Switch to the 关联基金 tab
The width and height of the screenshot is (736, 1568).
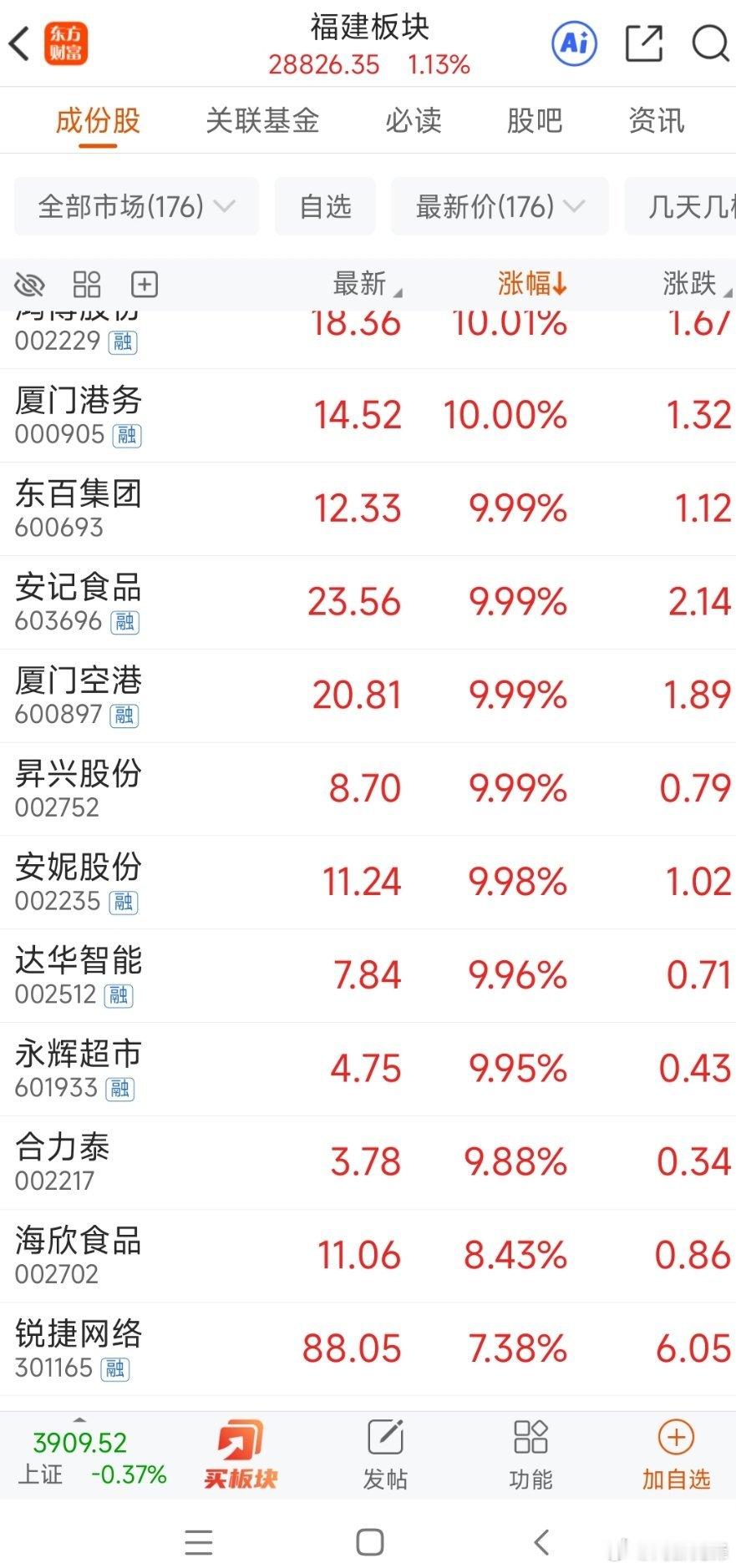[262, 121]
